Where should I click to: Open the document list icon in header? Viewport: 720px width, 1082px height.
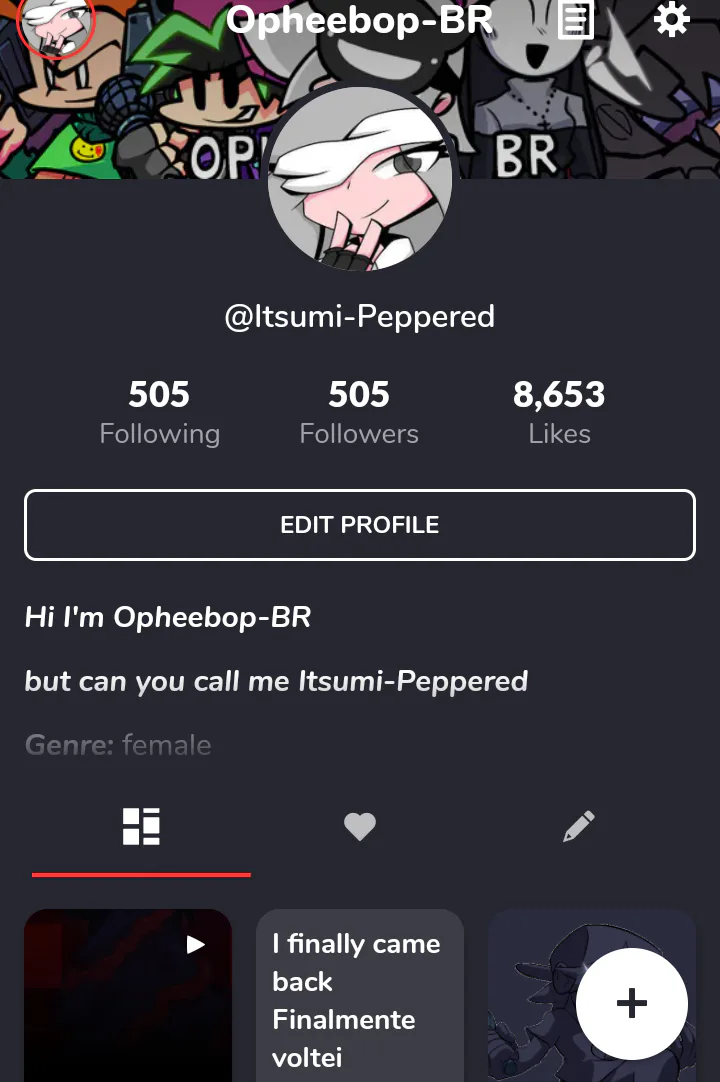(x=575, y=20)
